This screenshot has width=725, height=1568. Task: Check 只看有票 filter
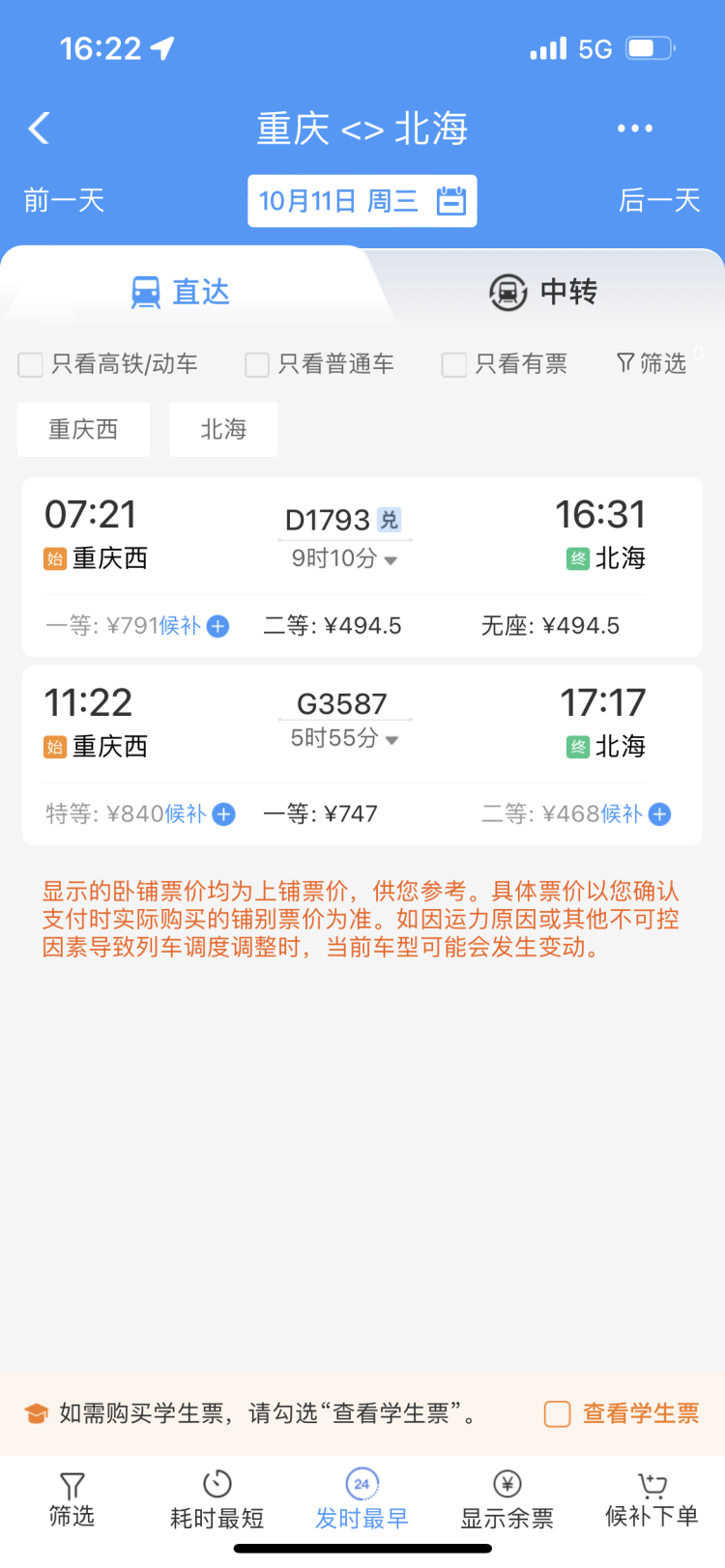click(453, 364)
